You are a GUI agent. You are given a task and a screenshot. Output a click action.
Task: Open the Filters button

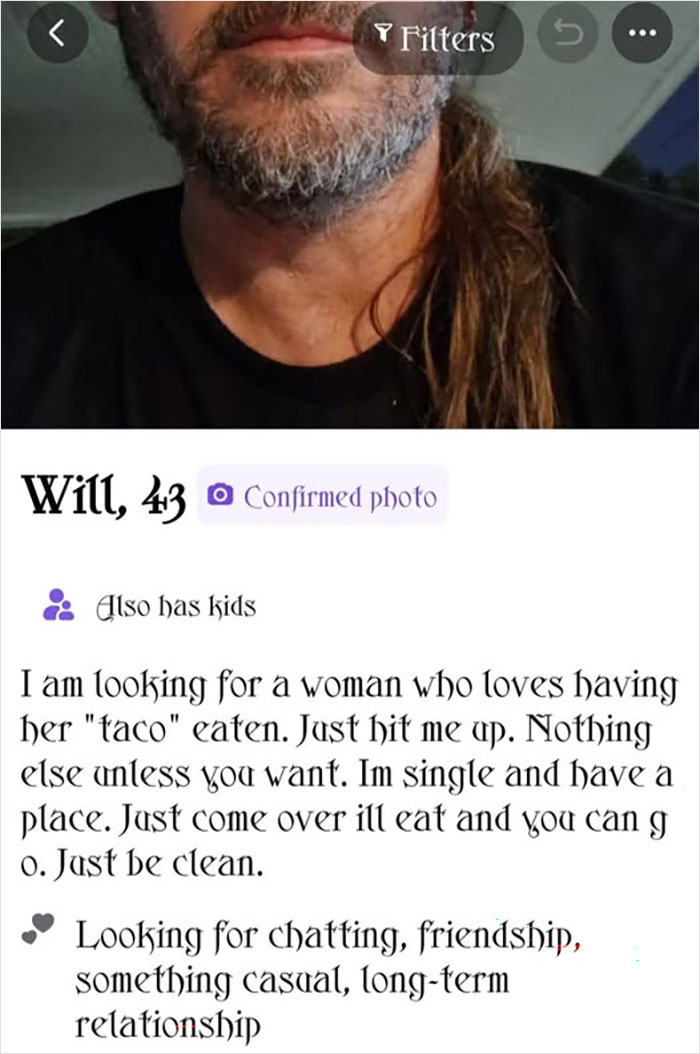click(x=438, y=39)
